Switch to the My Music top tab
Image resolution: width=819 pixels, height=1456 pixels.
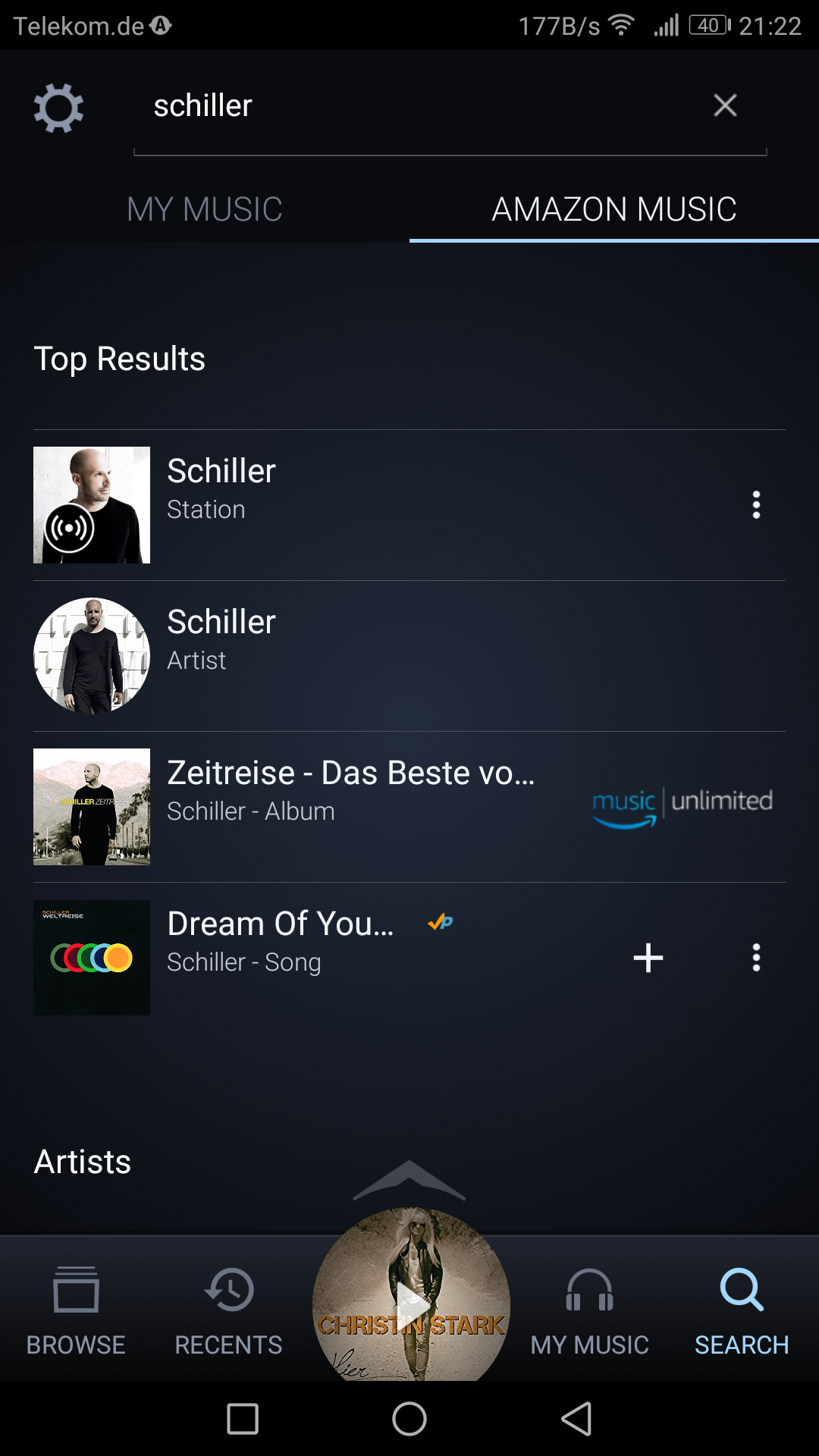coord(204,209)
